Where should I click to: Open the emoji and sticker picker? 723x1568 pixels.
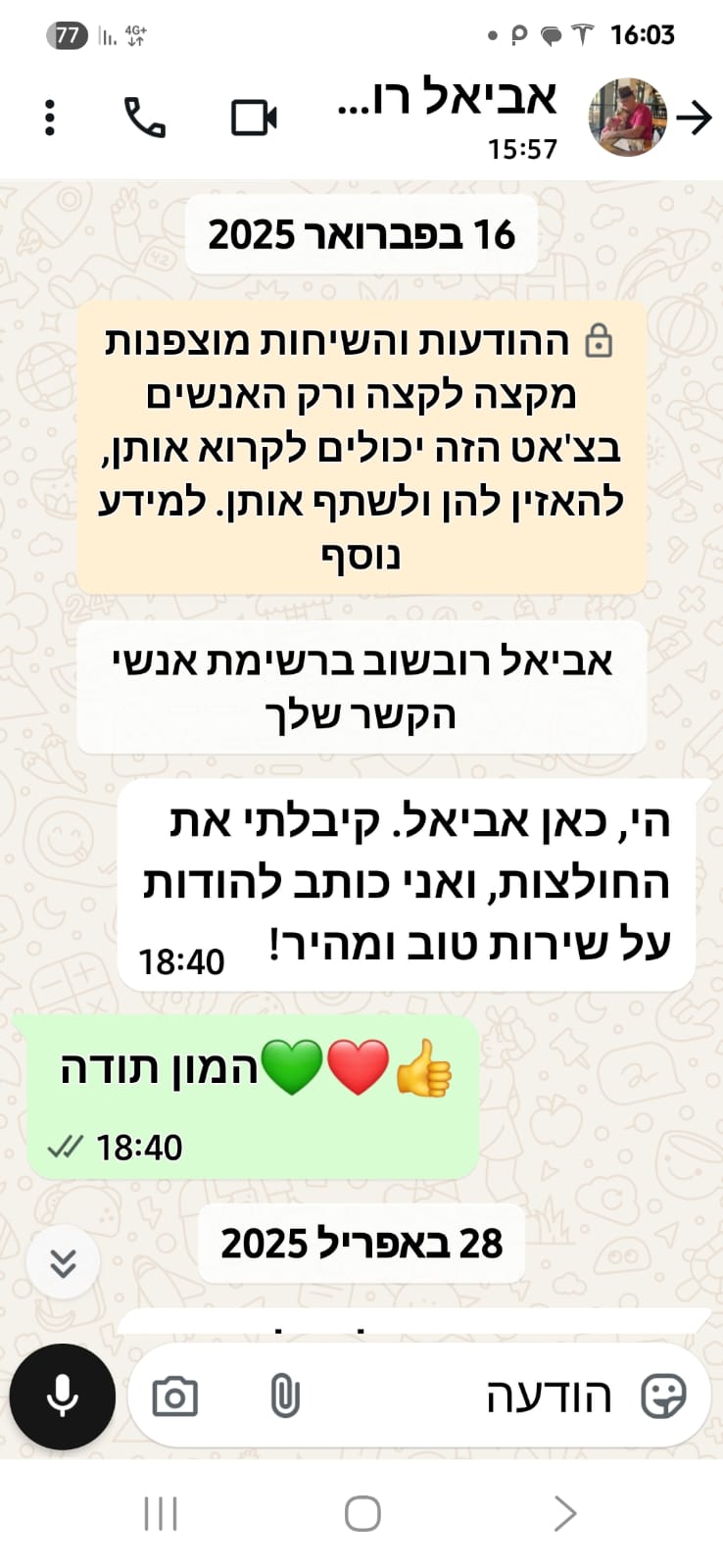tap(663, 1396)
